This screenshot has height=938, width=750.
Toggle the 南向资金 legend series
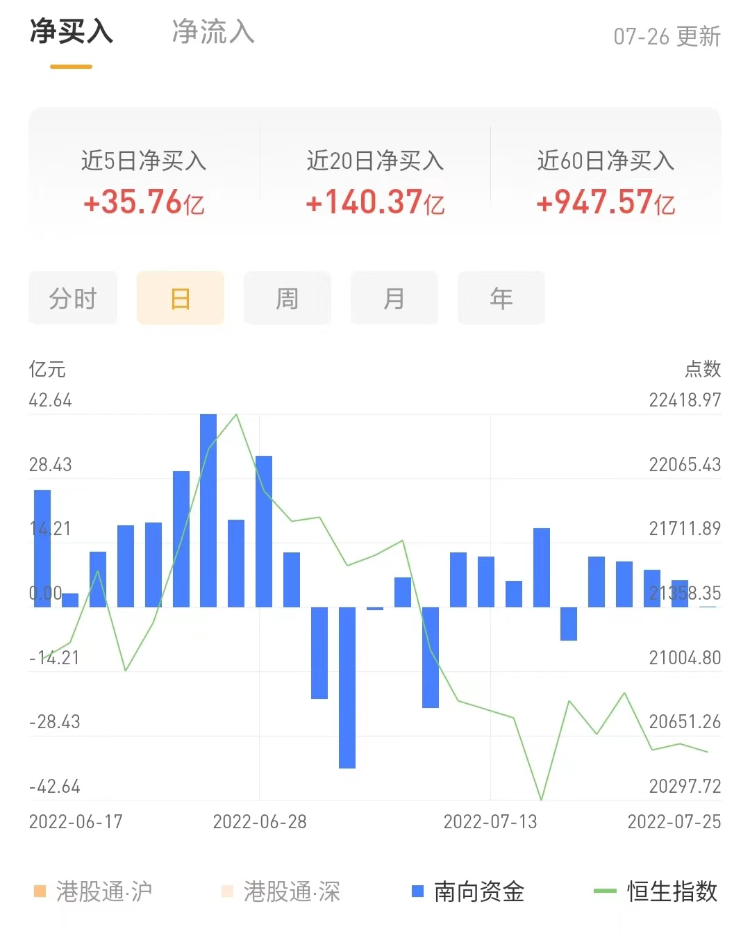point(468,891)
